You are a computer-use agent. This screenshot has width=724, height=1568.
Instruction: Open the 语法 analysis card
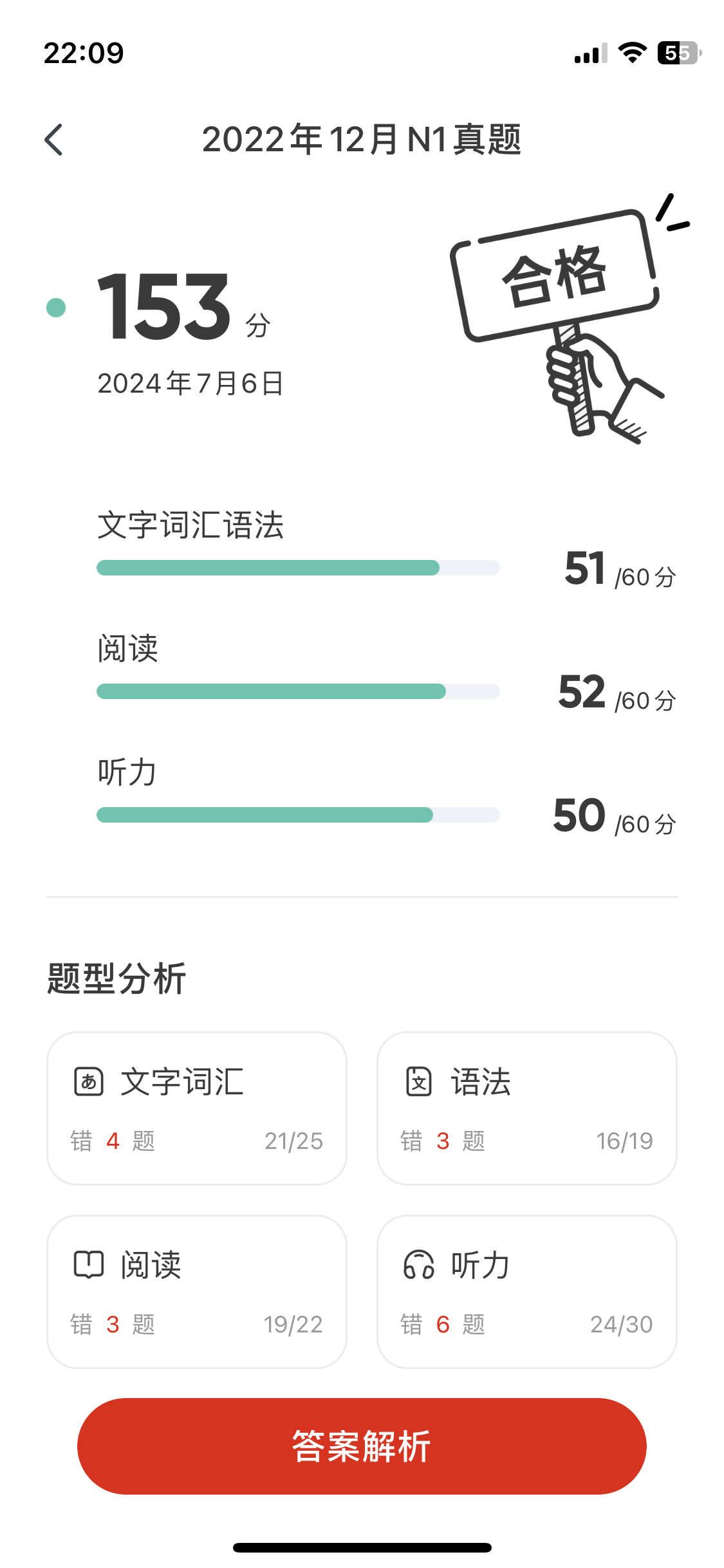527,1108
